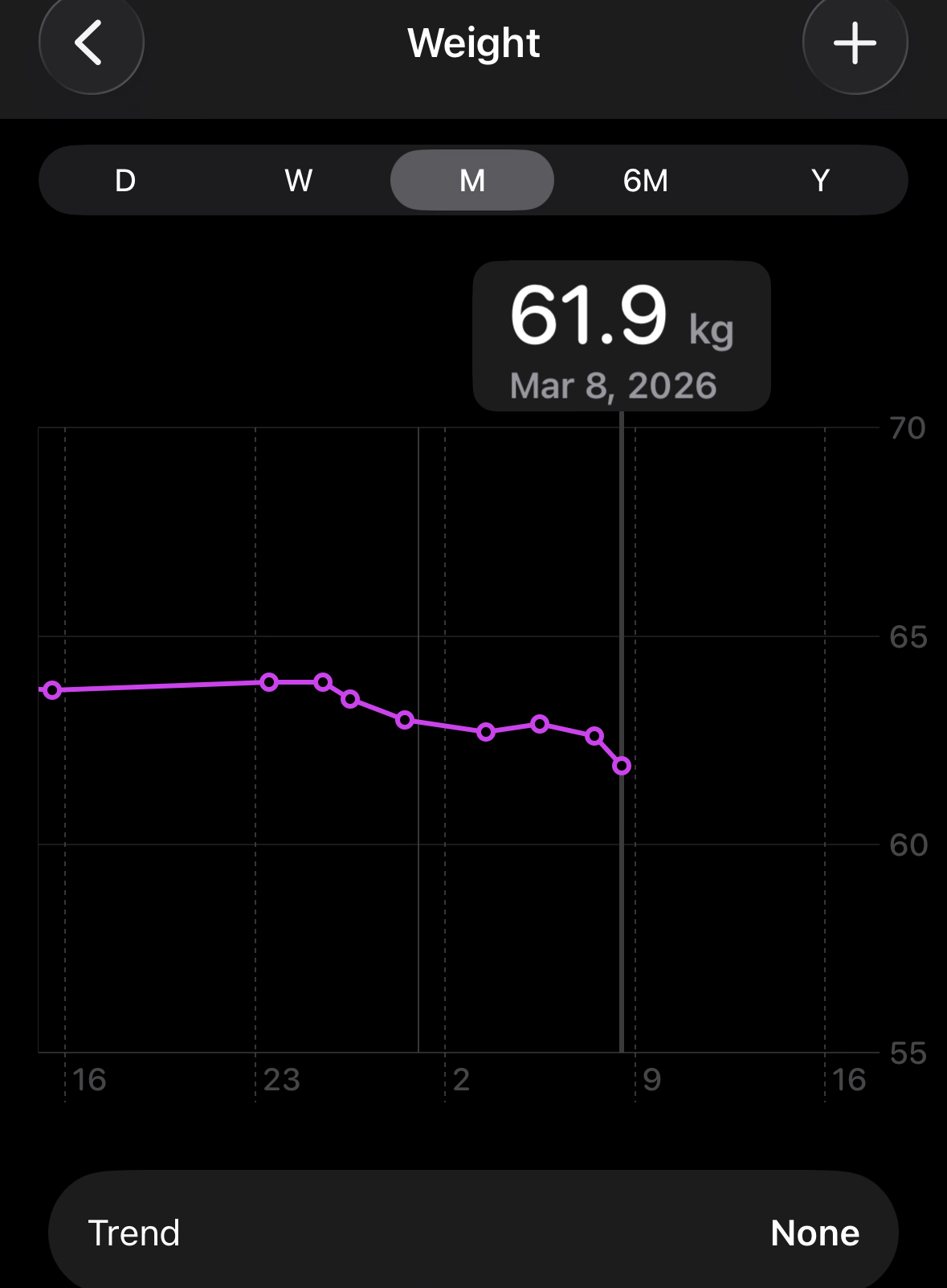Add a new weight entry
This screenshot has height=1288, width=947.
855,43
